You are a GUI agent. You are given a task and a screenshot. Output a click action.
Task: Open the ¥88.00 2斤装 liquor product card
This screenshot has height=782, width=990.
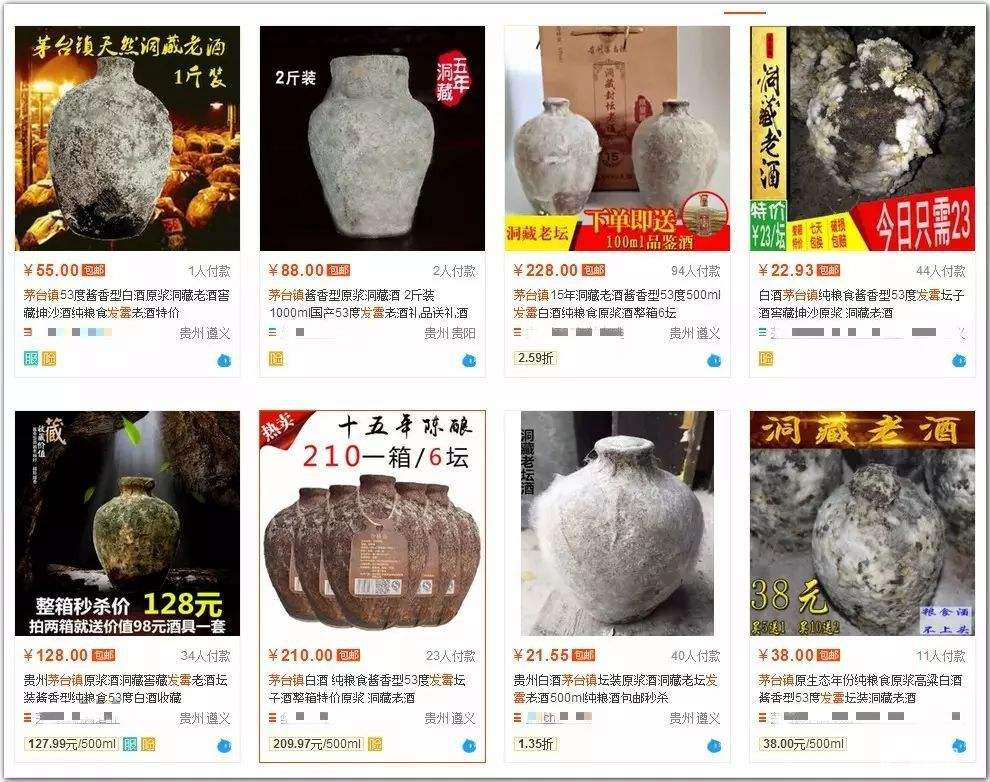point(372,138)
